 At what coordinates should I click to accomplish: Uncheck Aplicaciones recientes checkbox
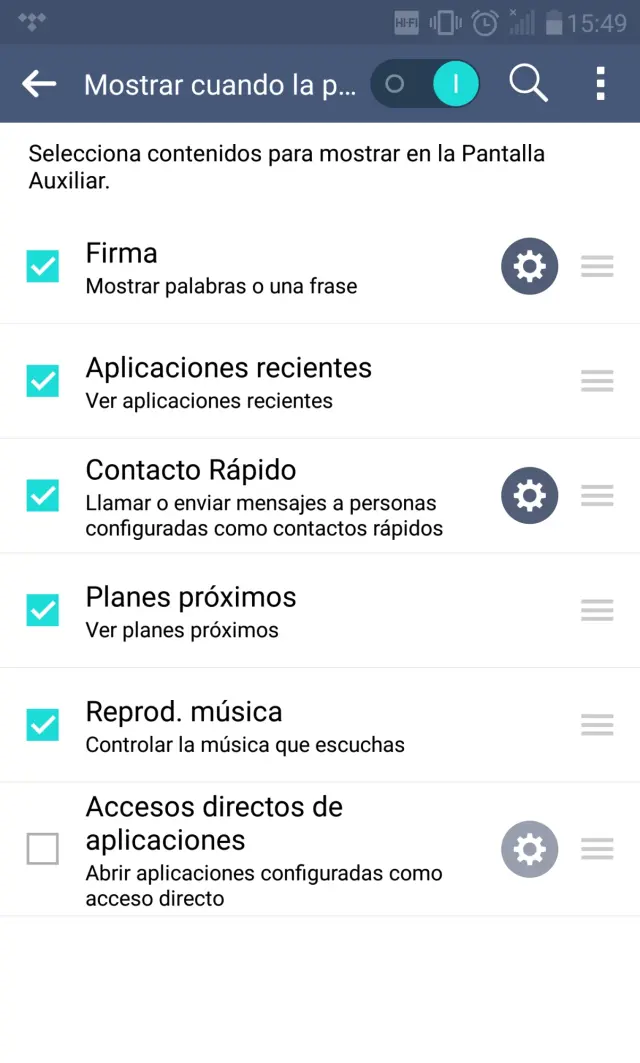(x=43, y=381)
